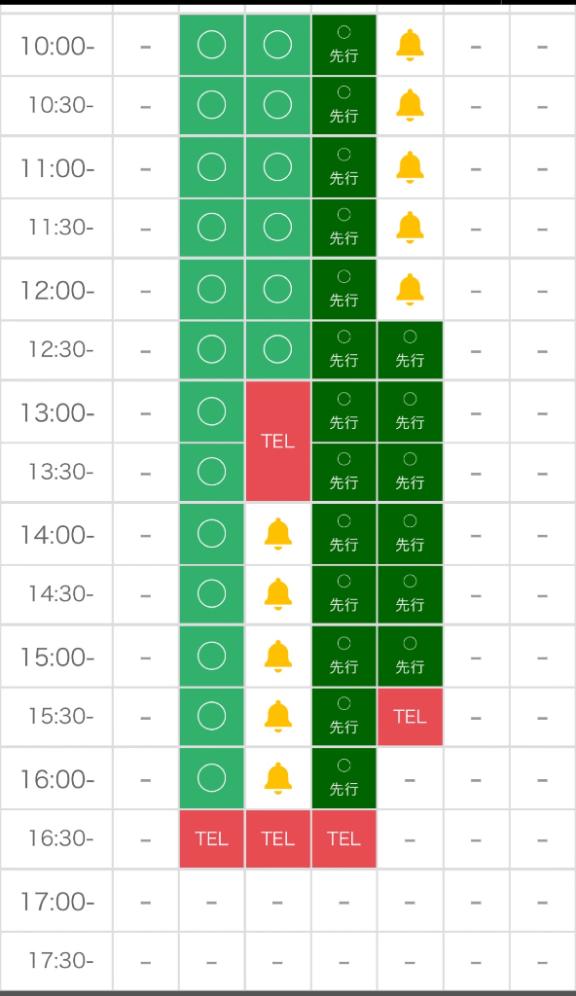Reserve the open circle slot at 14:30
The height and width of the screenshot is (996, 576).
coord(211,594)
